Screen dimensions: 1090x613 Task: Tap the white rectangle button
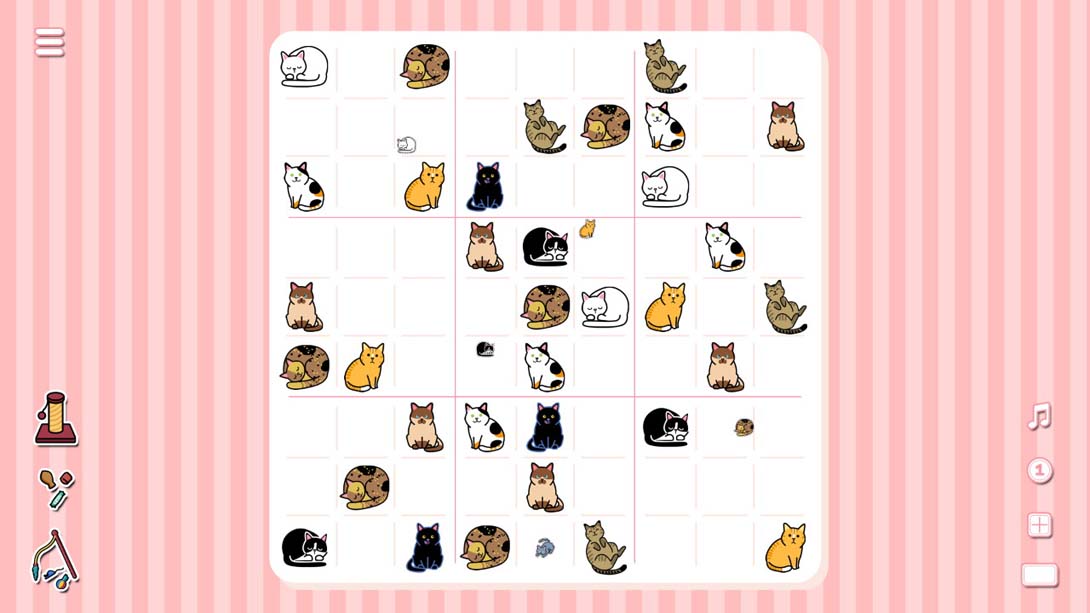1039,574
